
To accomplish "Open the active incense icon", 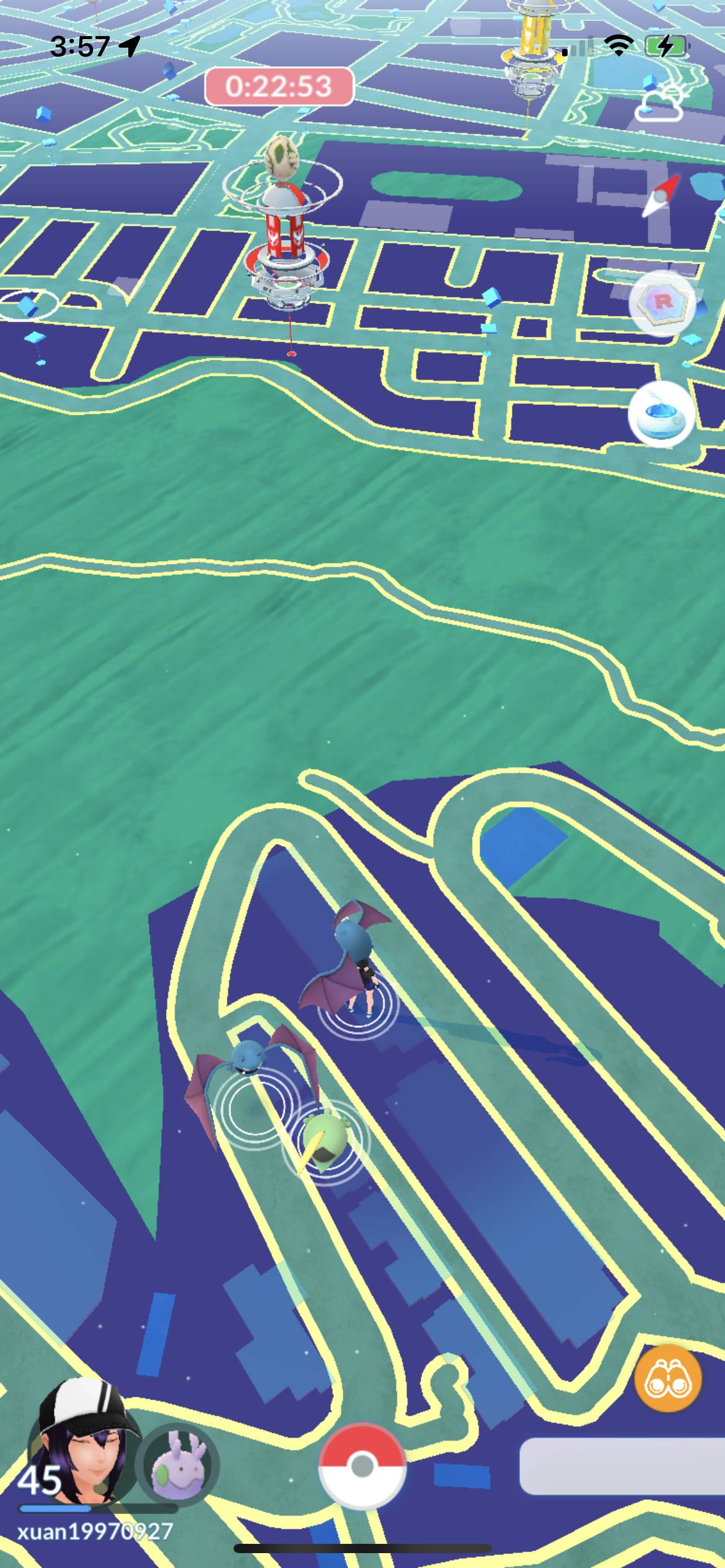I will (661, 414).
